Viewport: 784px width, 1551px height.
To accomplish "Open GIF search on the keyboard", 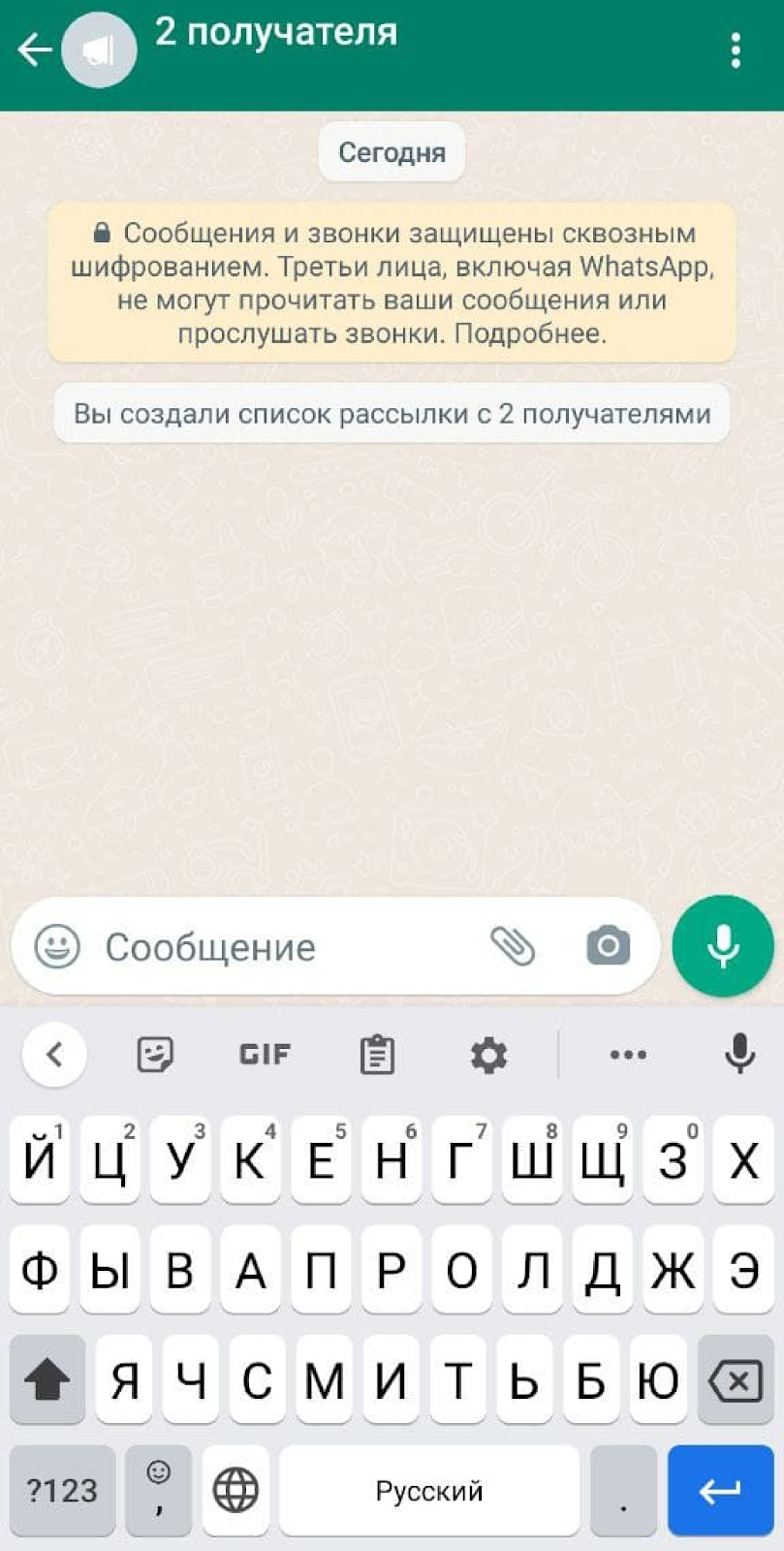I will tap(265, 1054).
